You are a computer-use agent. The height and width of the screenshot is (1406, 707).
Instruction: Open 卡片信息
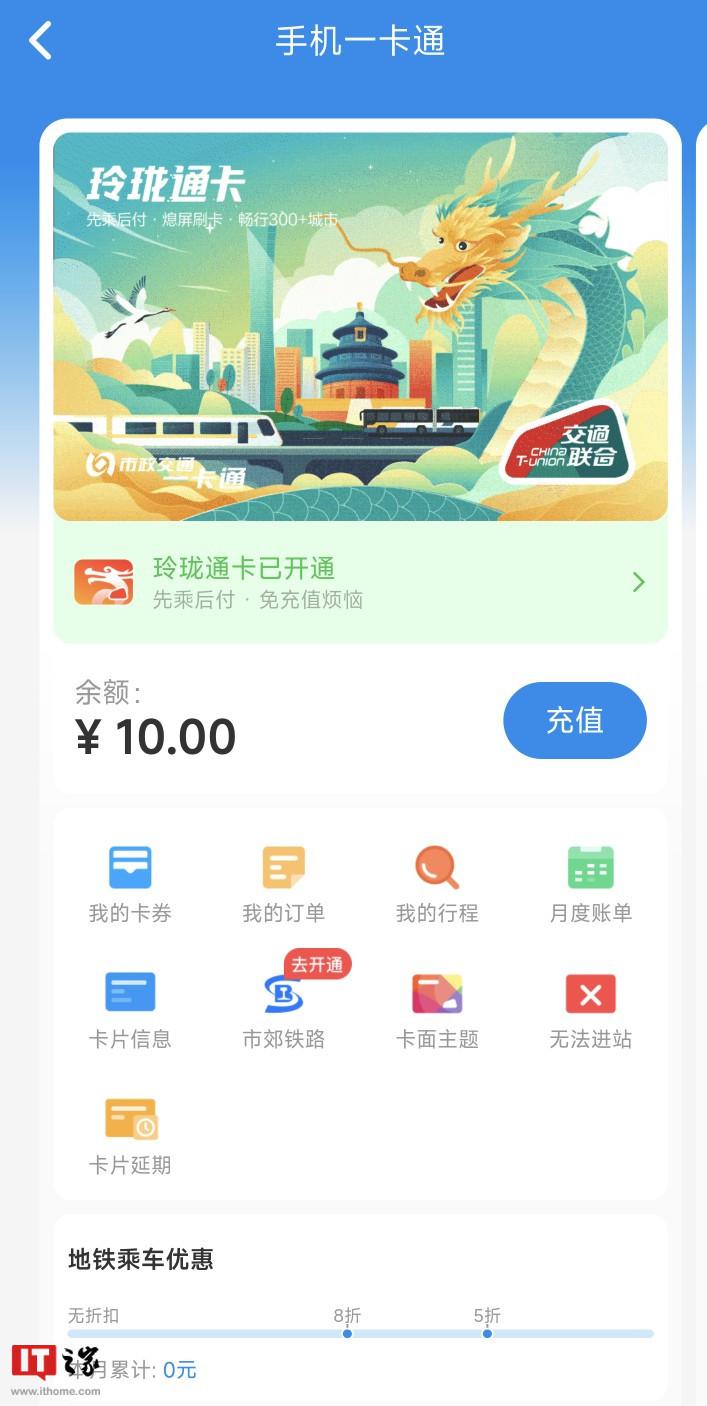(x=130, y=1009)
